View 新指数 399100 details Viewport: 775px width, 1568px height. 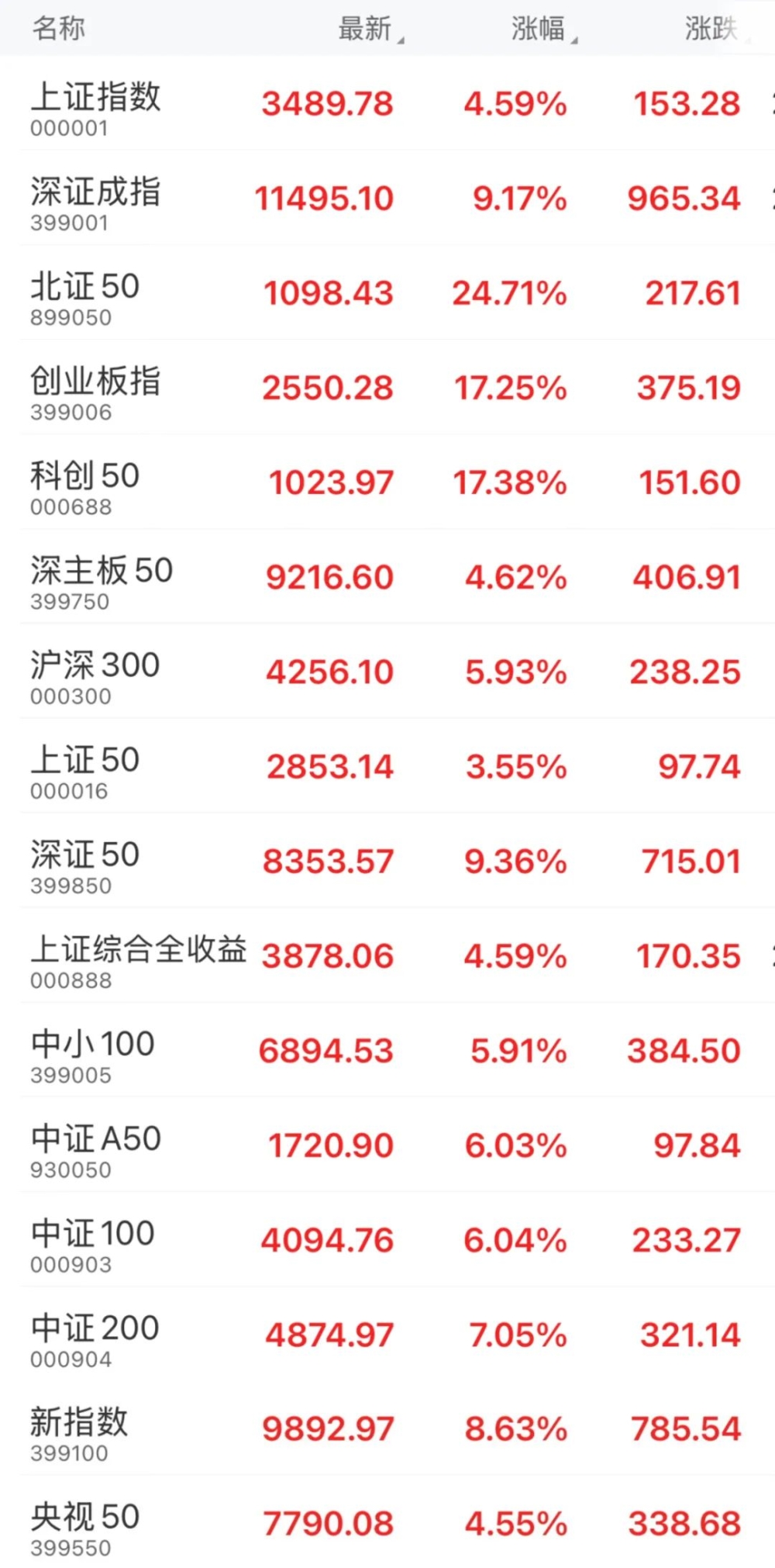coord(79,1431)
